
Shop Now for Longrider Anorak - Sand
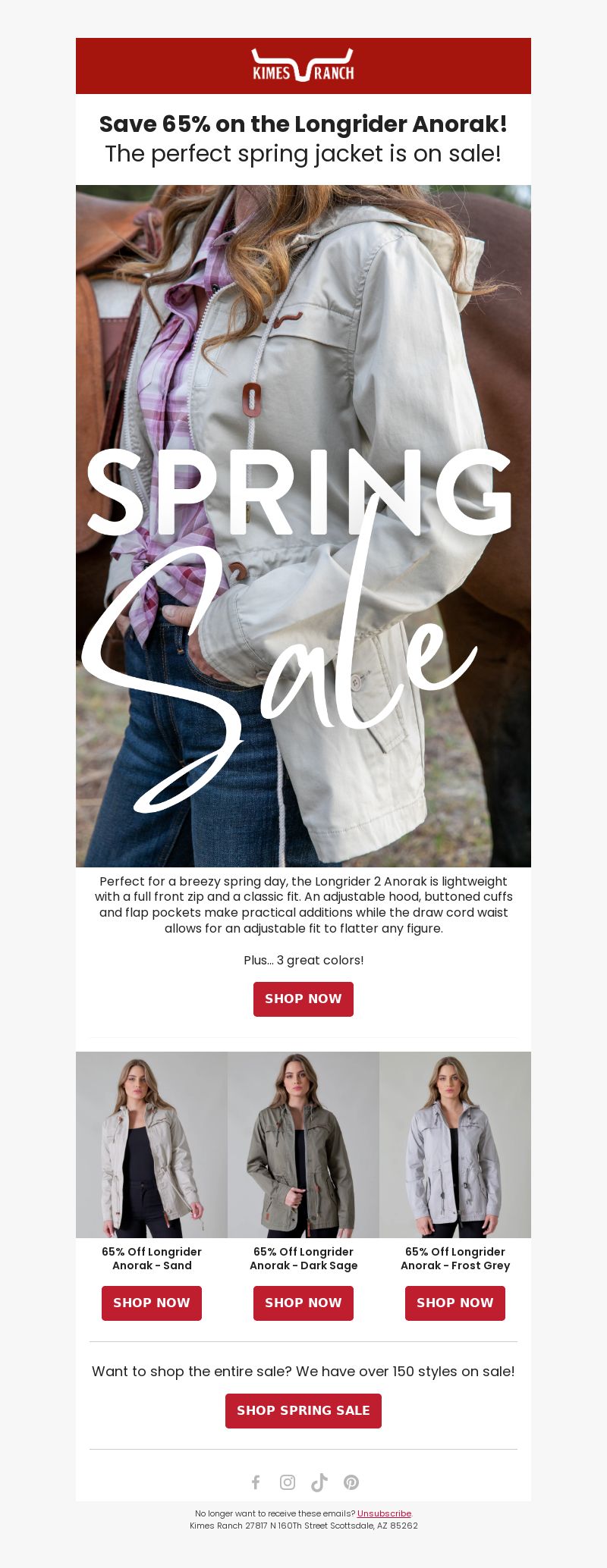click(x=152, y=1303)
